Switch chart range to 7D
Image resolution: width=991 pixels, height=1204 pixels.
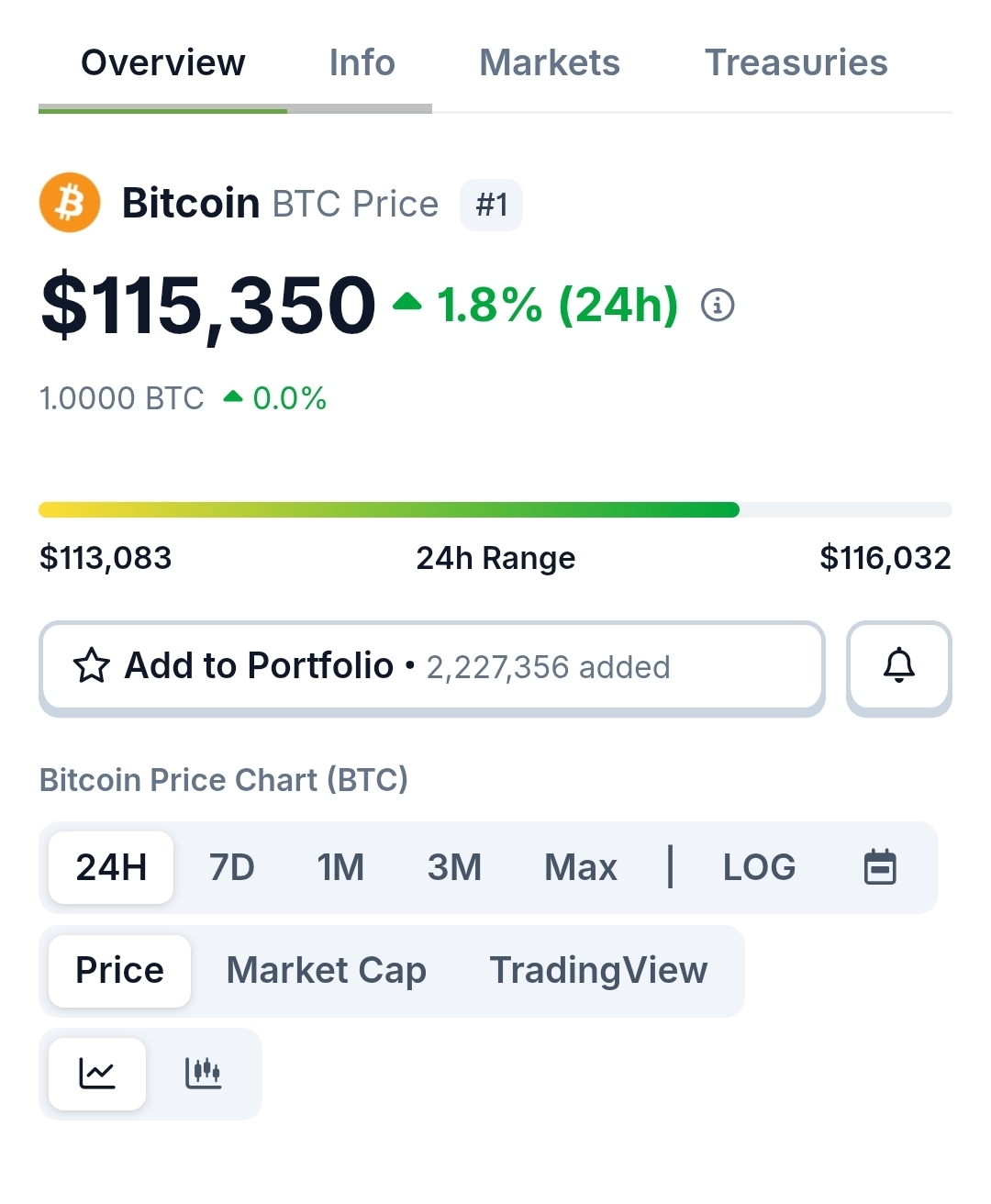[x=232, y=867]
